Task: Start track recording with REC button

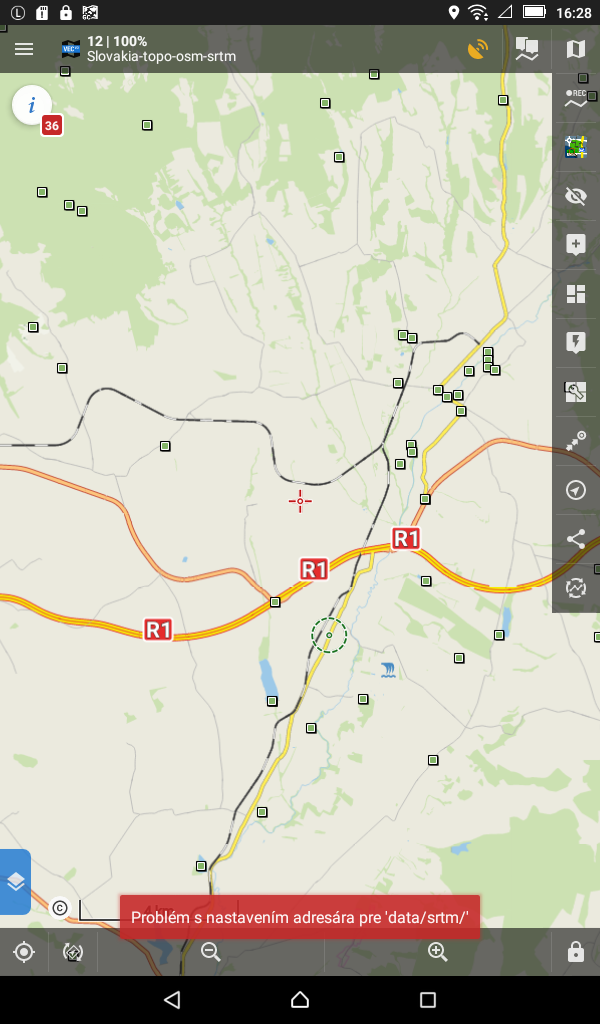Action: [x=576, y=98]
